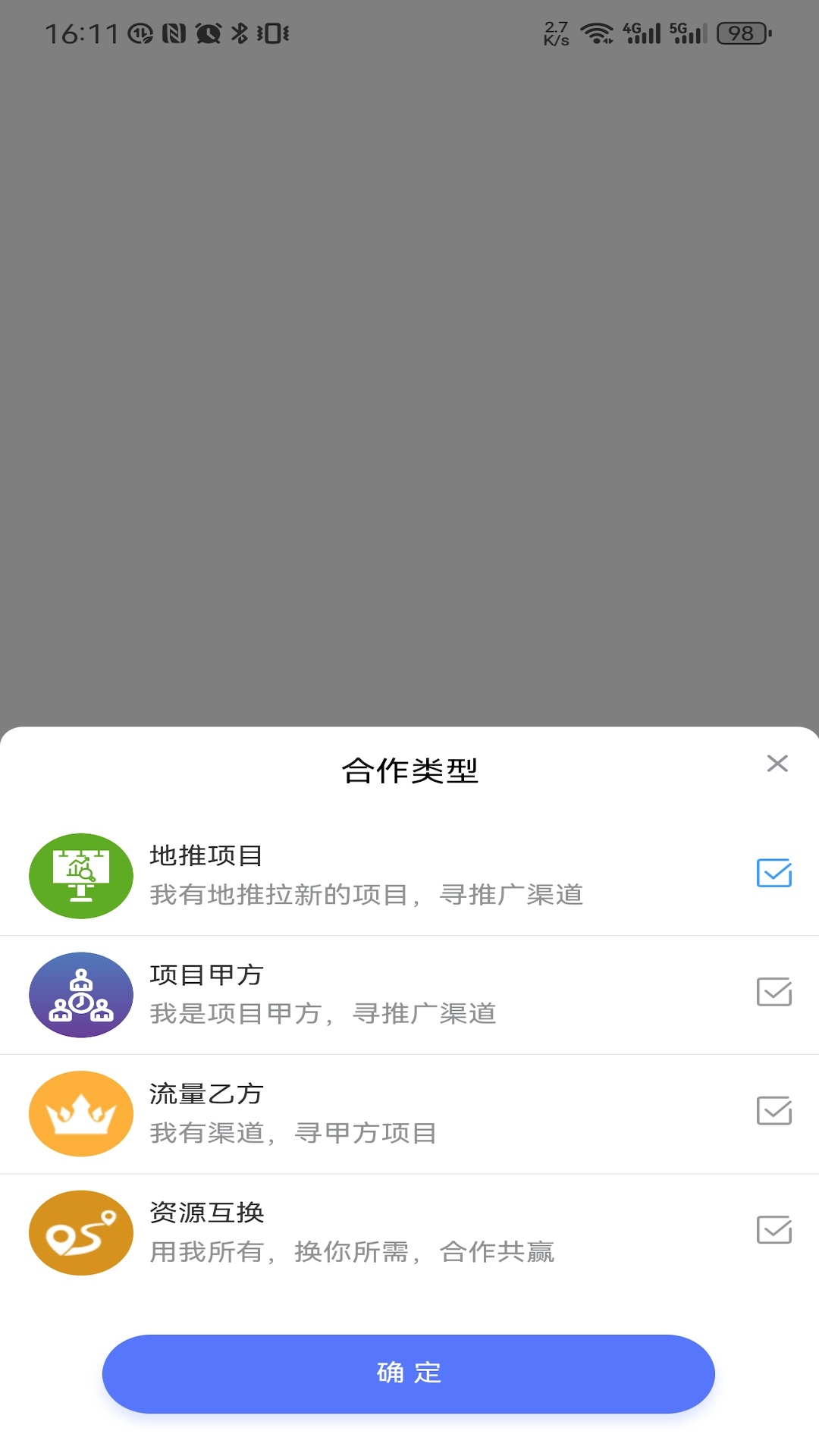Screen dimensions: 819x1456
Task: Click the yellow 流量乙方 crown icon
Action: coord(80,1113)
